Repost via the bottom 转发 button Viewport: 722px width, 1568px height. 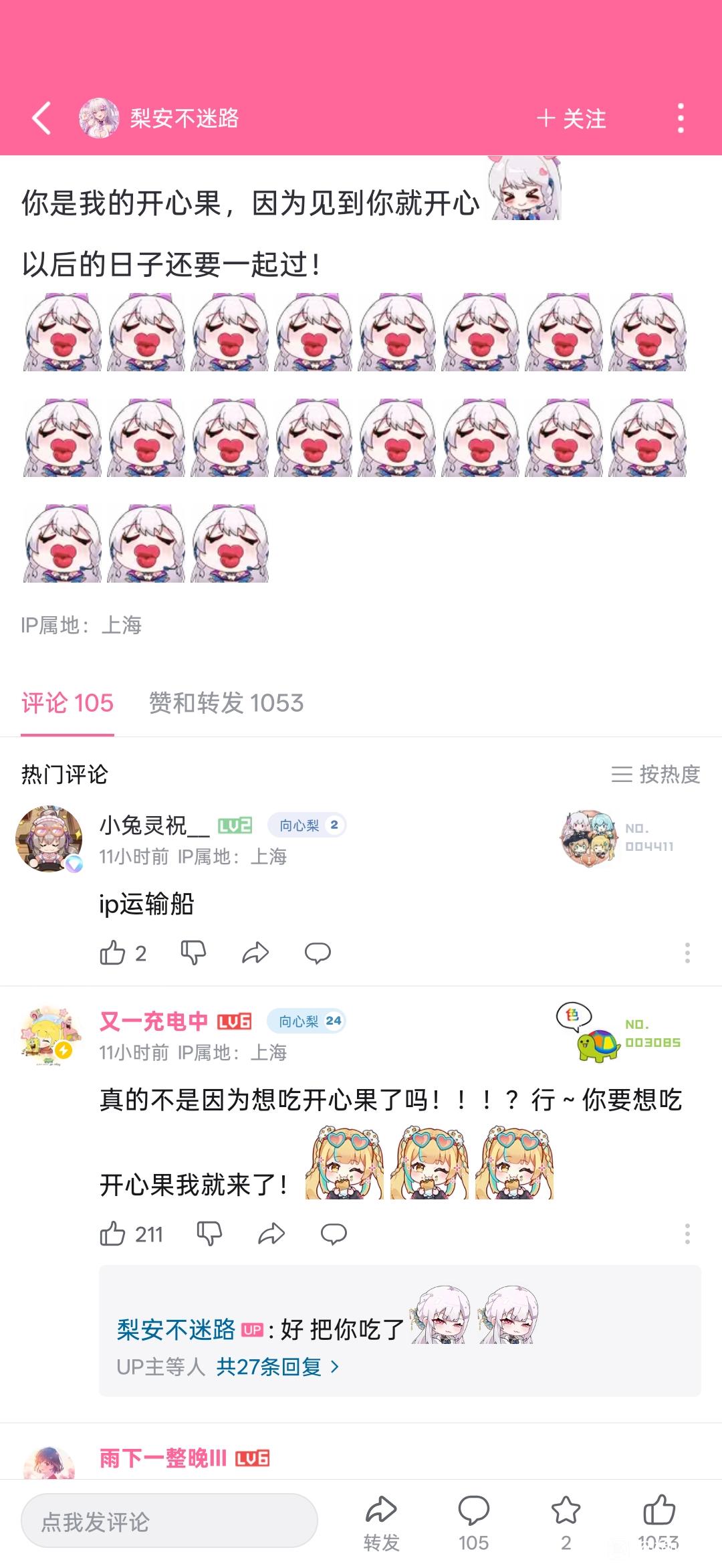pos(382,1523)
